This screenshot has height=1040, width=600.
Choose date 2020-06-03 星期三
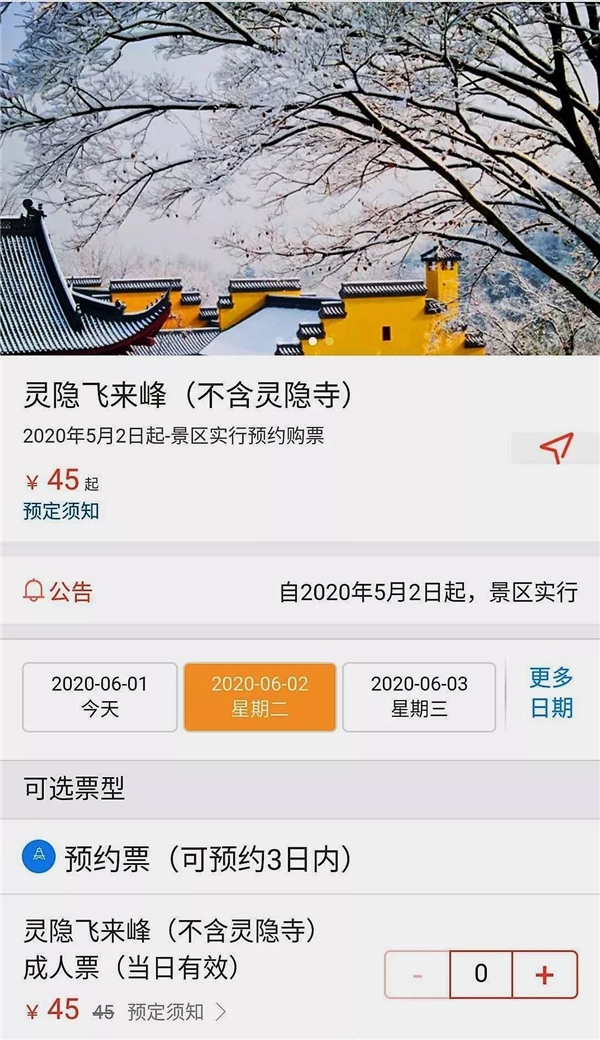(419, 697)
